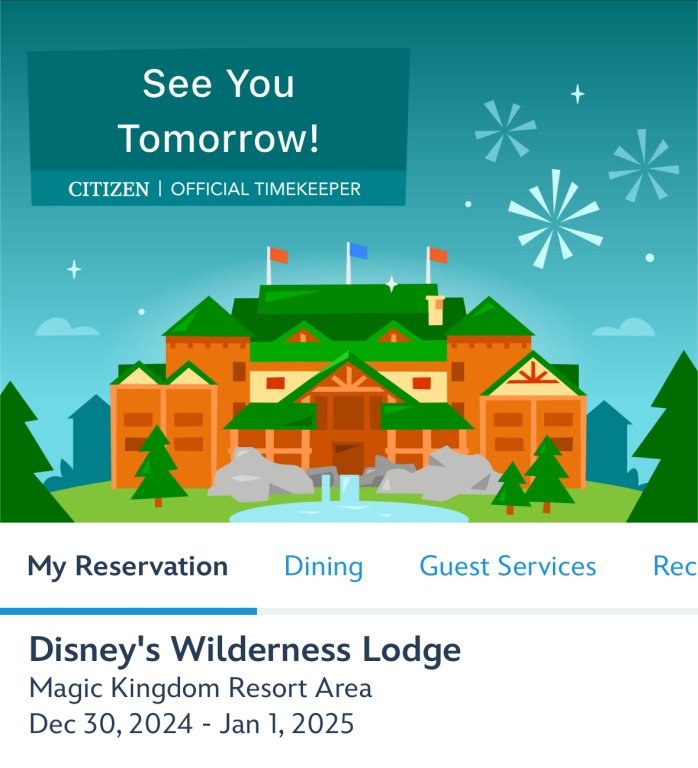Go to the partially visible Rec tab

[x=674, y=567]
